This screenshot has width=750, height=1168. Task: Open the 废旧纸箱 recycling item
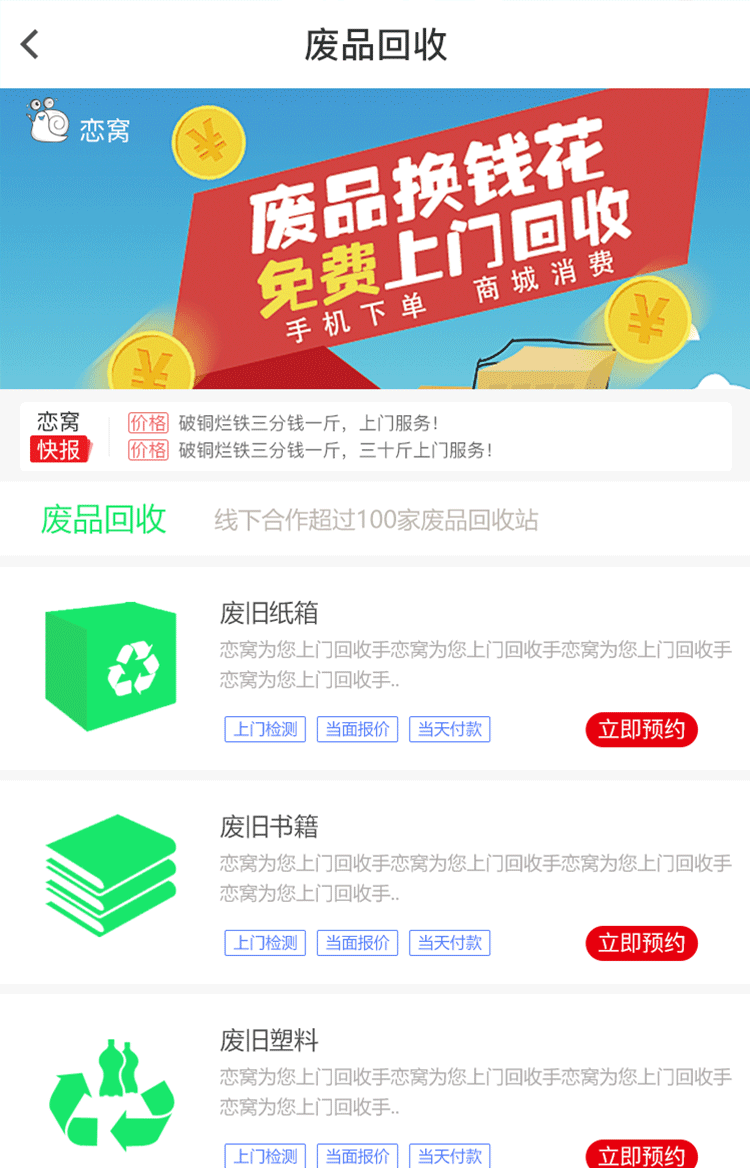(x=268, y=613)
